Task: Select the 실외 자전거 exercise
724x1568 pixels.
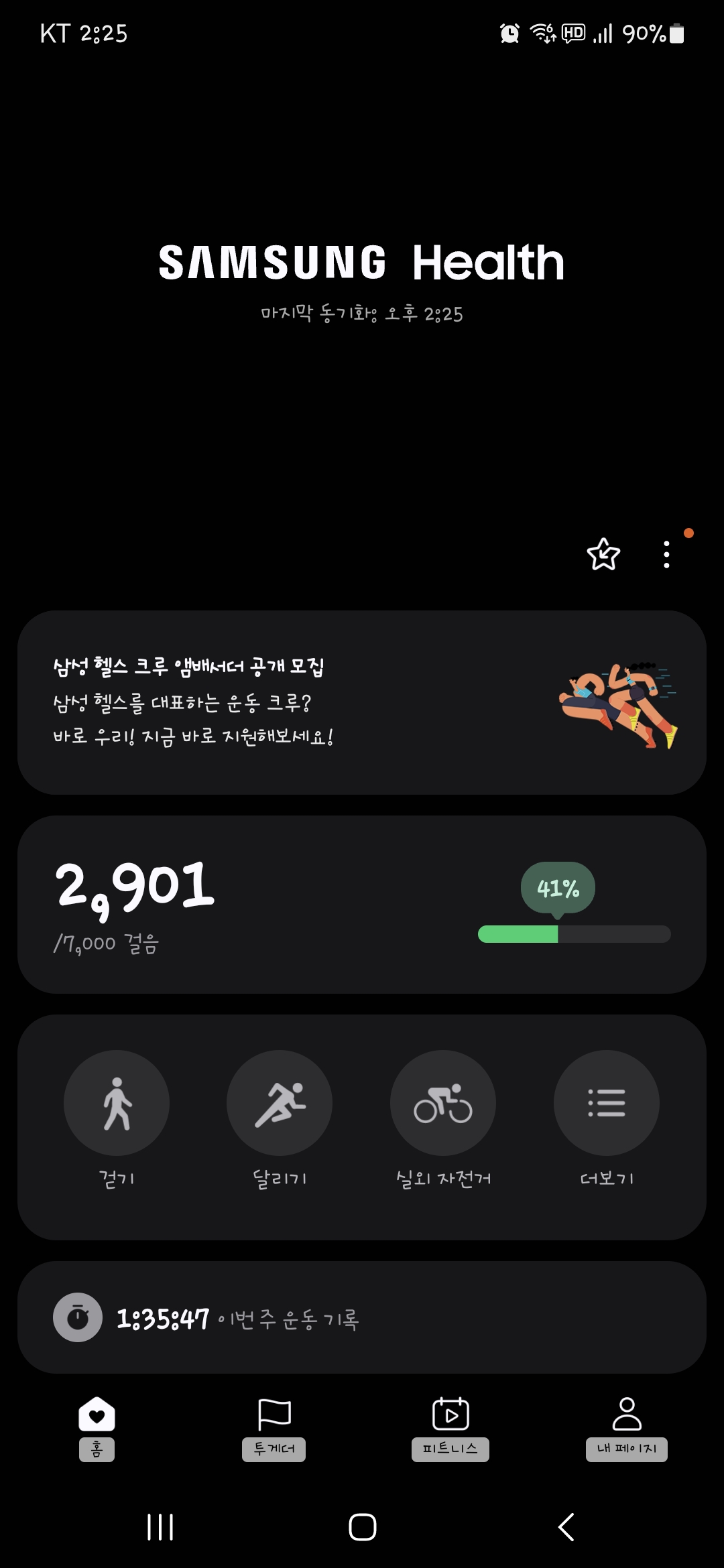Action: [x=443, y=1103]
